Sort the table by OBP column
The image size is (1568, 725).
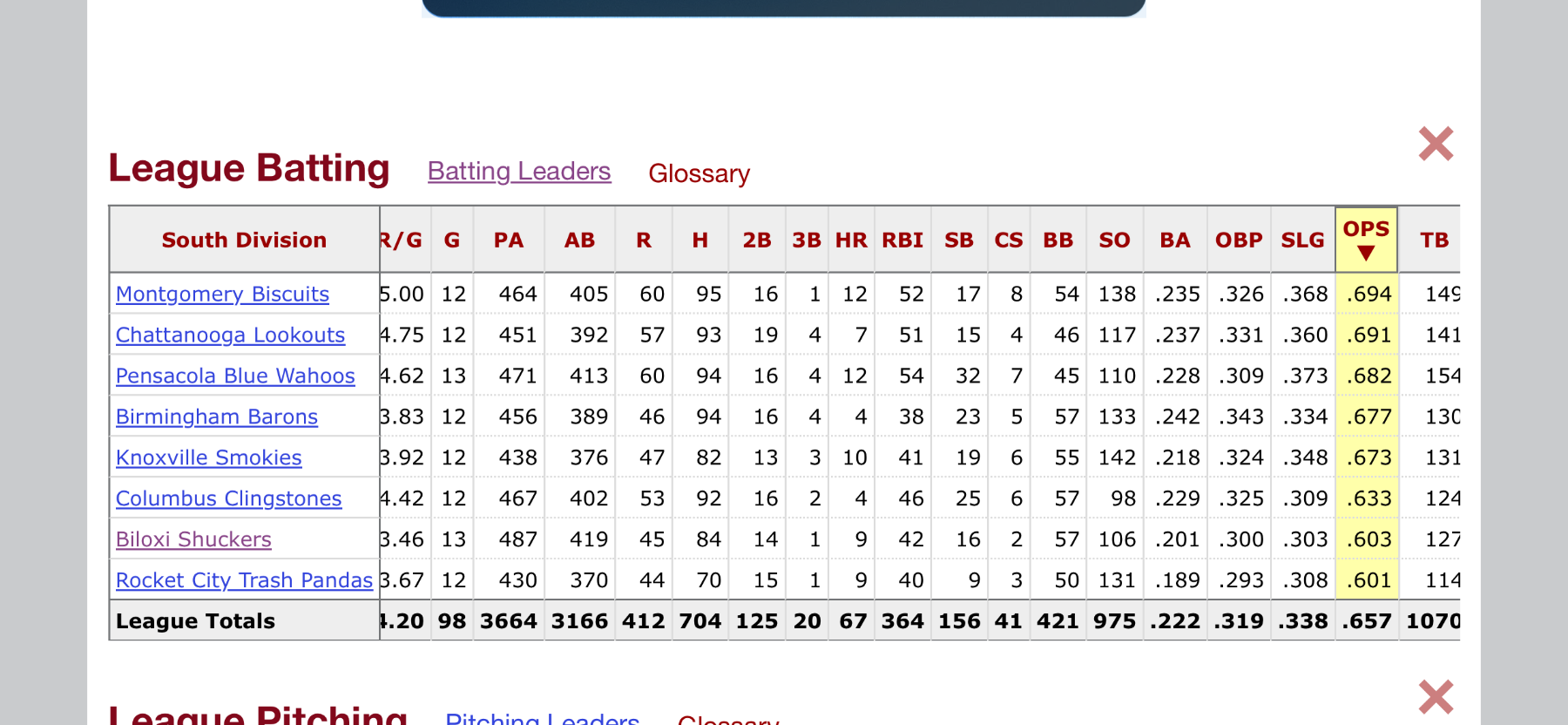click(x=1238, y=241)
